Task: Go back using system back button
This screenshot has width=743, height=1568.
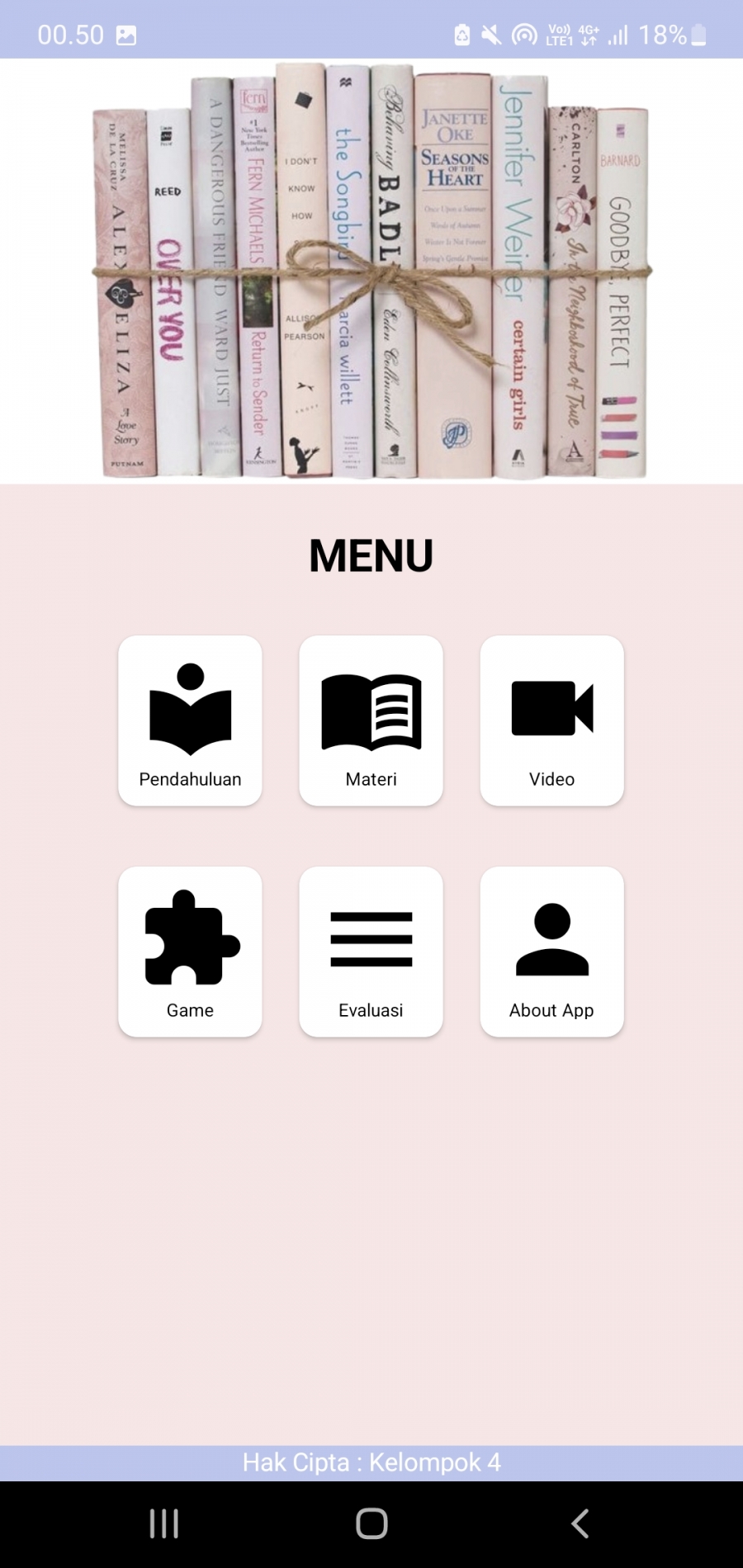Action: tap(580, 1523)
